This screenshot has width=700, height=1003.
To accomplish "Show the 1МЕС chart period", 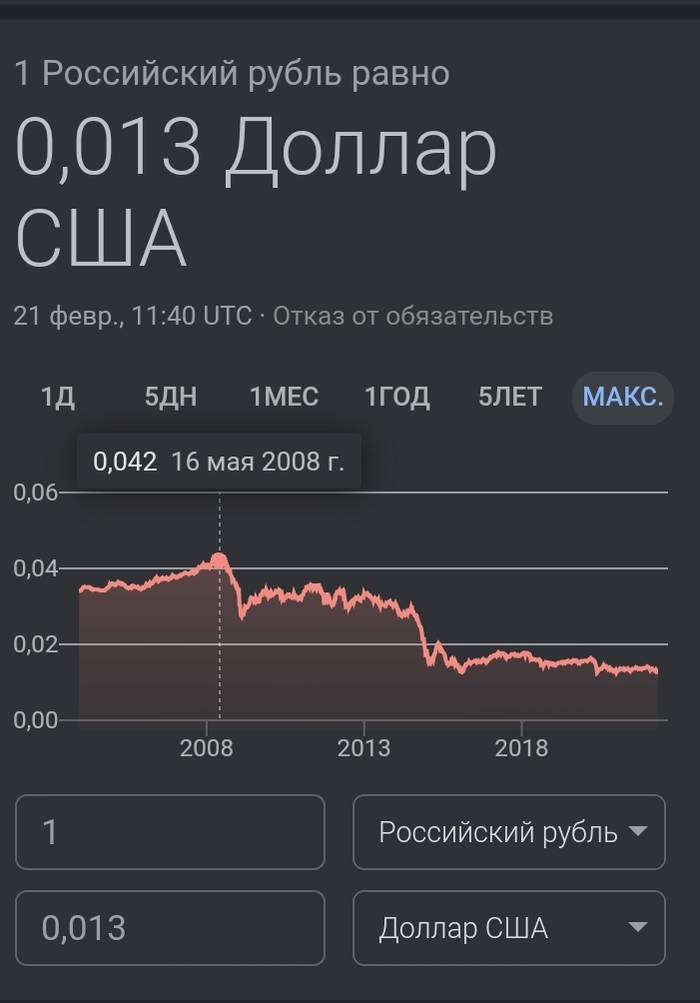I will pyautogui.click(x=284, y=397).
